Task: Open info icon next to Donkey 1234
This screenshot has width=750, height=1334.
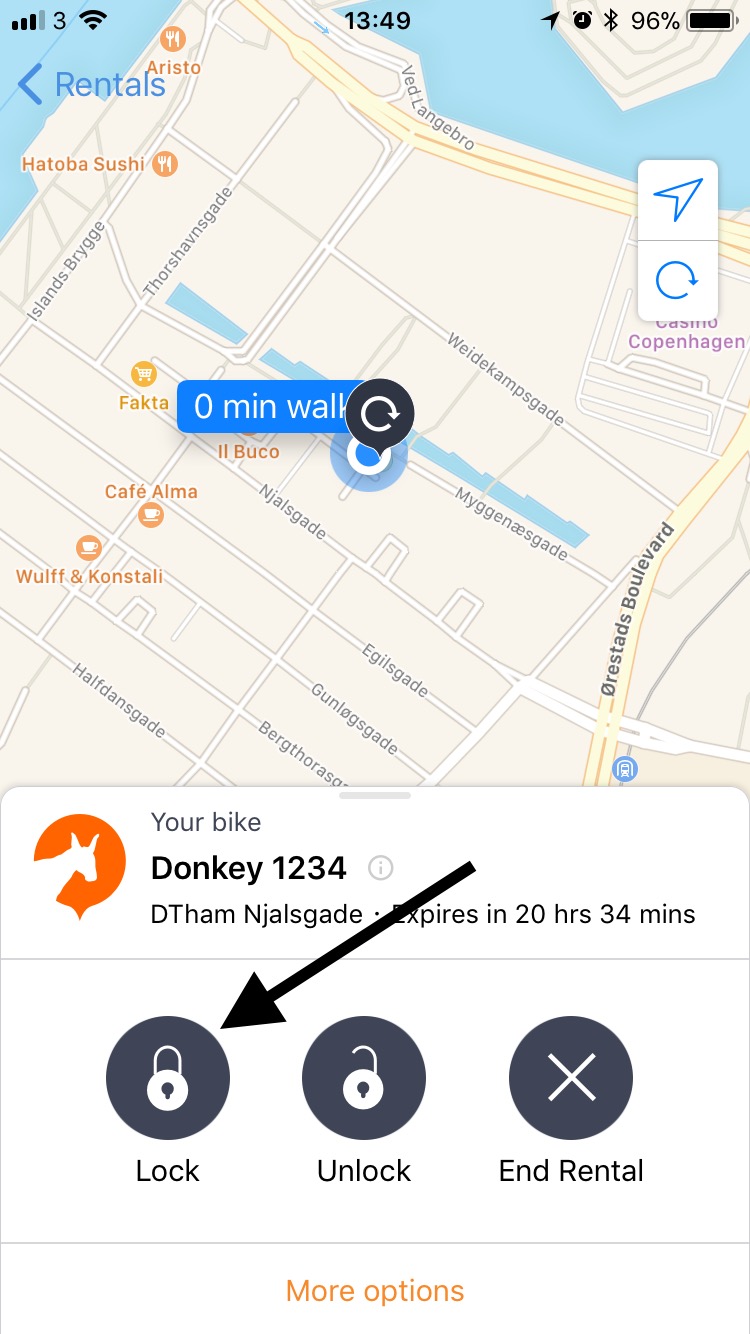Action: (x=380, y=867)
